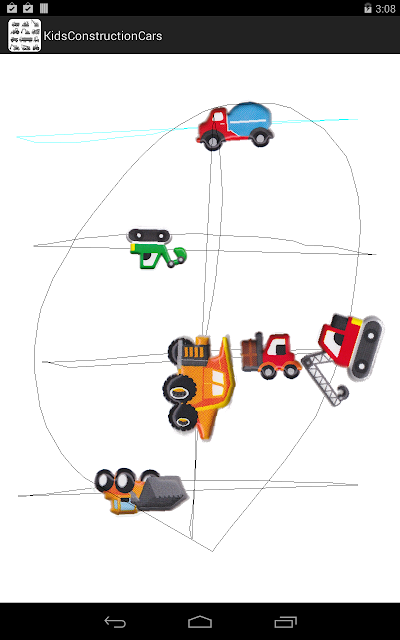
Task: Select the red crane vehicle
Action: 343,358
